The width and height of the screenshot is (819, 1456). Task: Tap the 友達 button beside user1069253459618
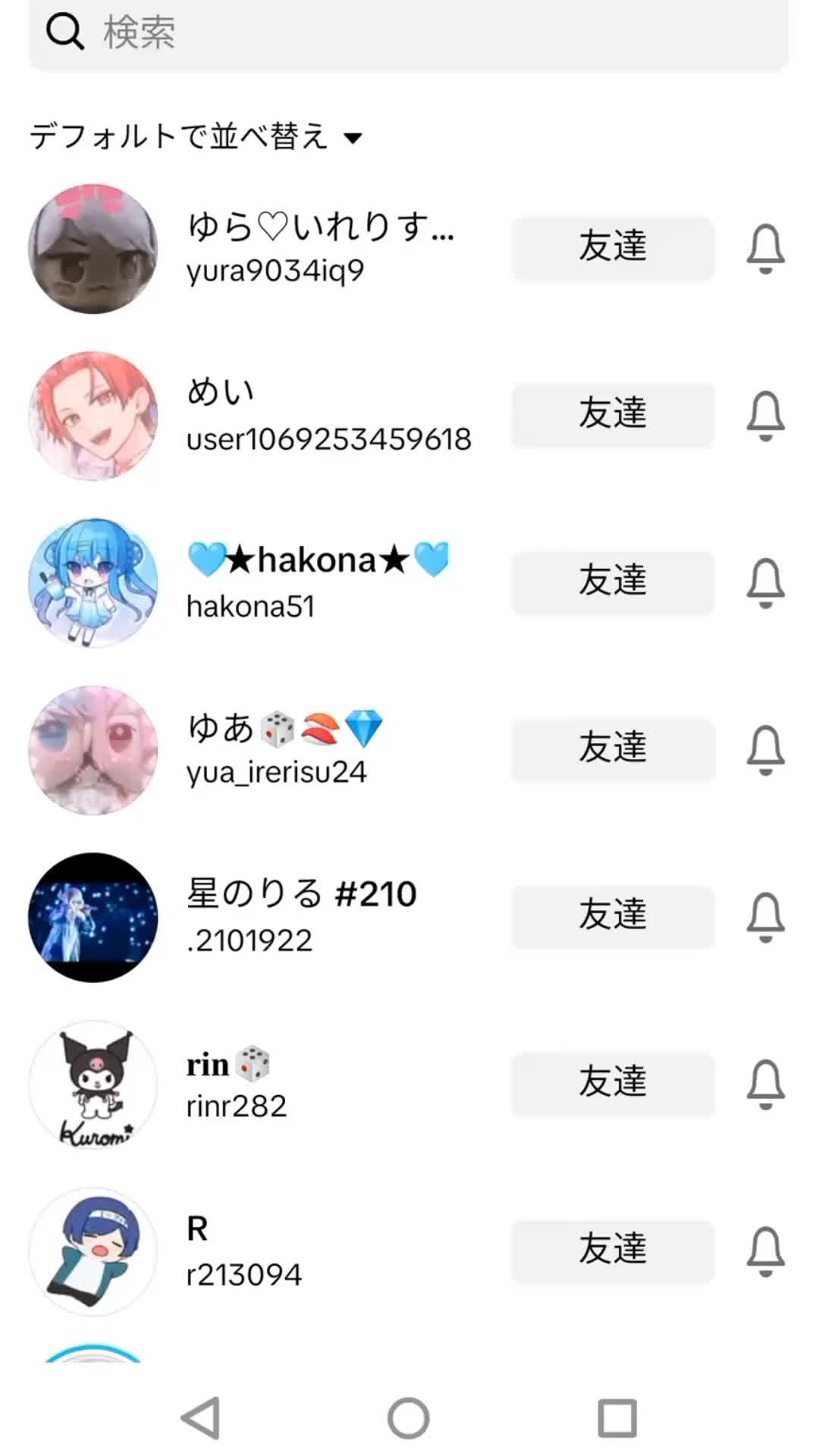613,415
